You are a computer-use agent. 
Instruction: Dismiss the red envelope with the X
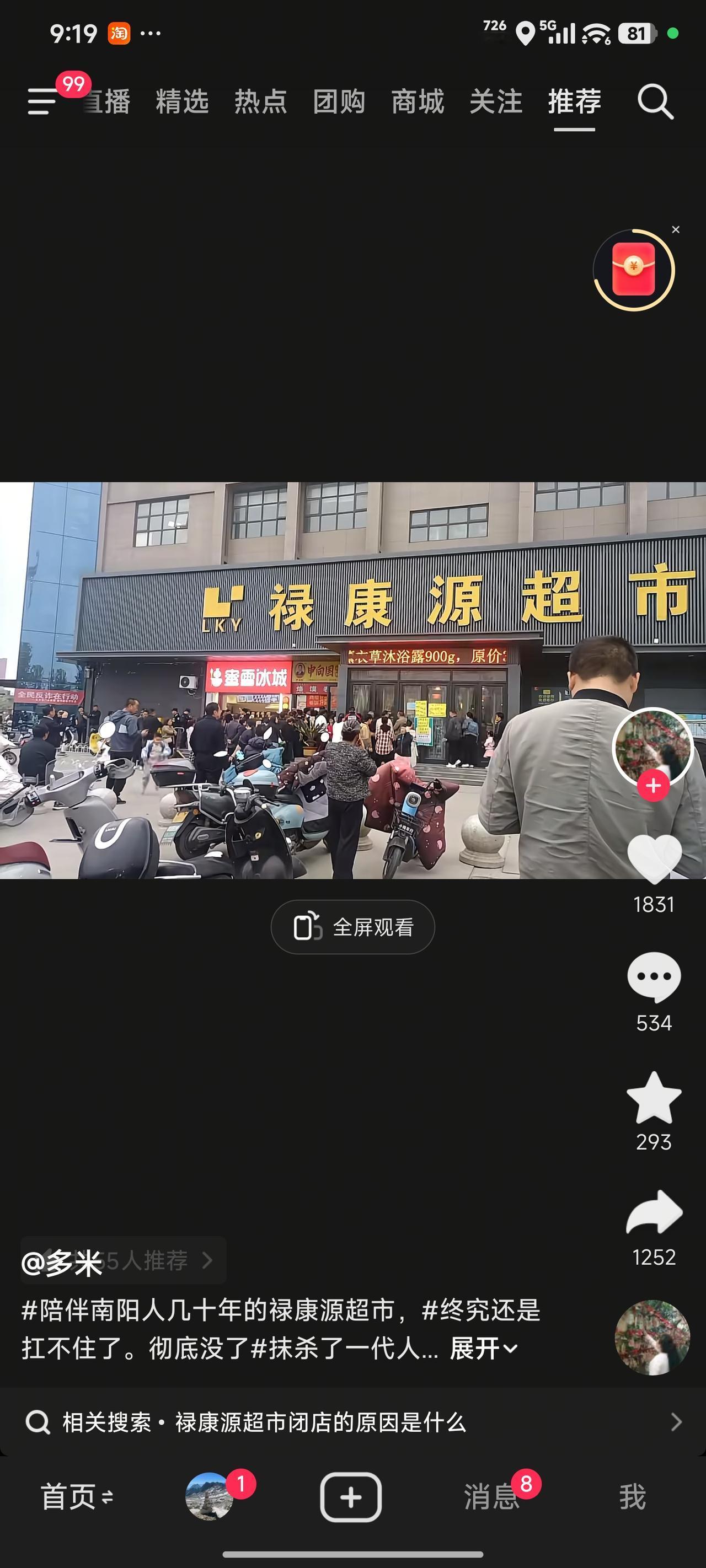pos(676,229)
